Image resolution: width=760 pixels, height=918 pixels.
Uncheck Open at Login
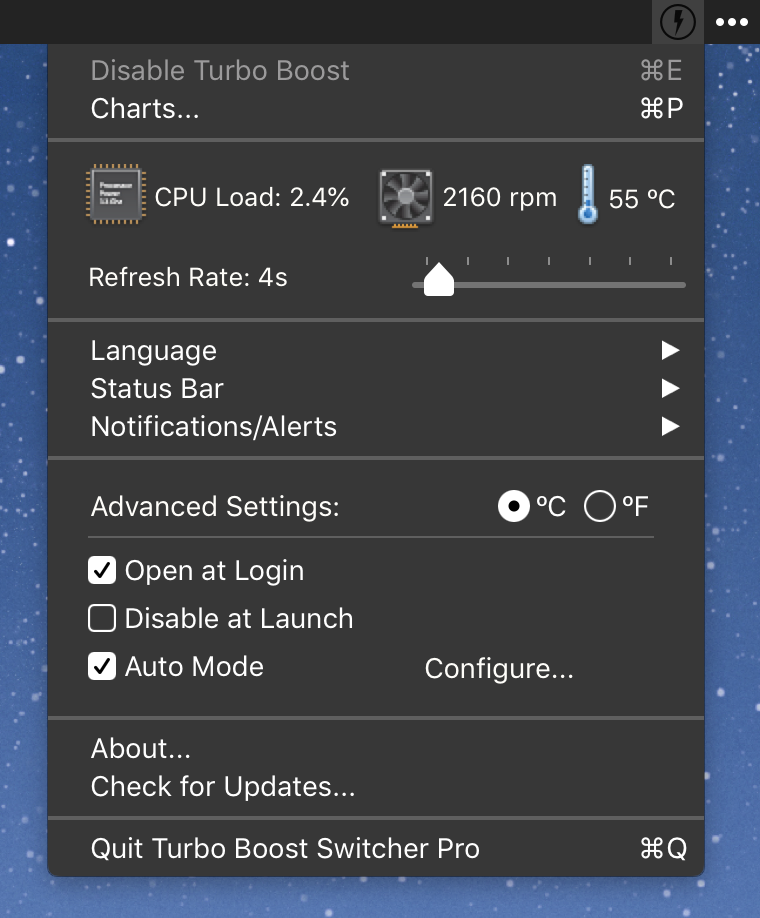[x=102, y=571]
